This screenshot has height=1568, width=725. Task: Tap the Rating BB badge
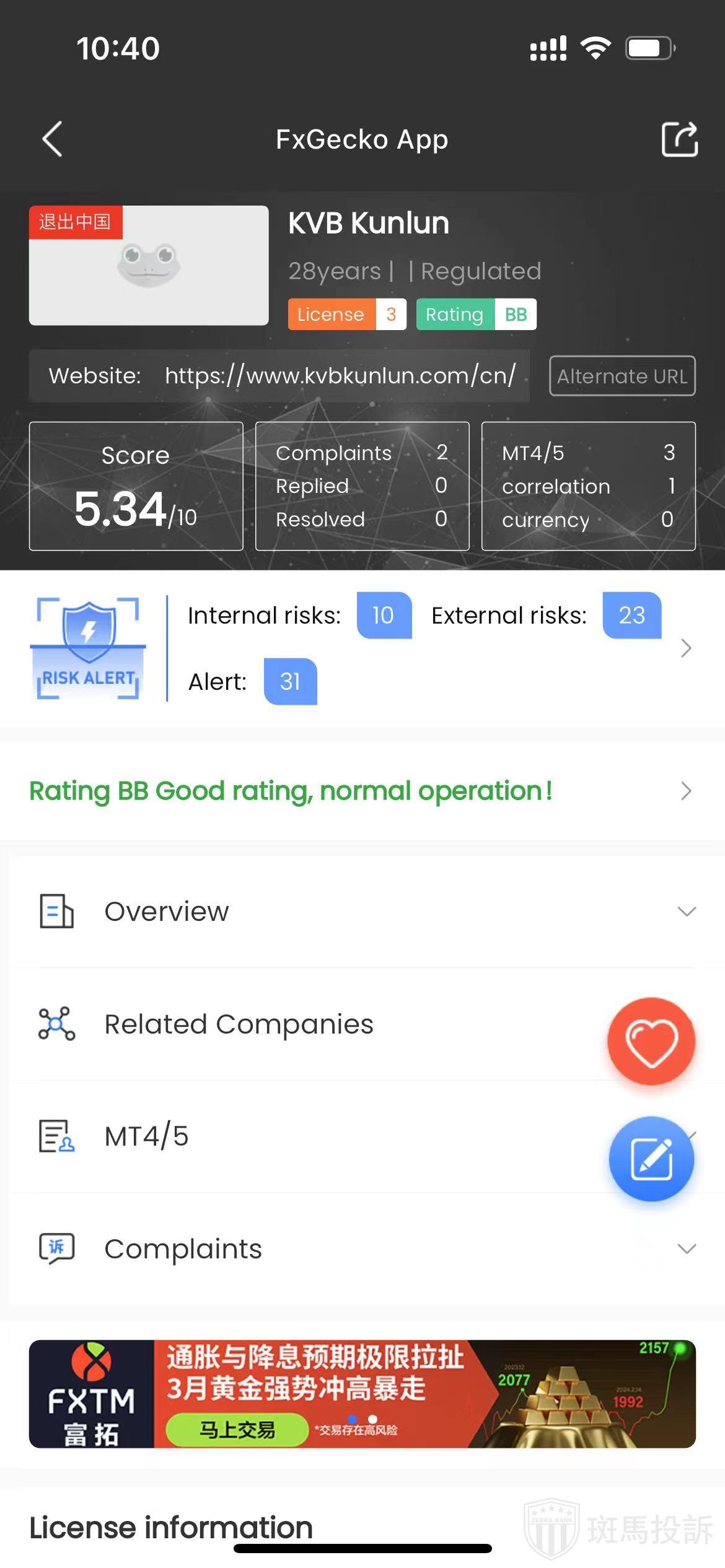click(476, 315)
